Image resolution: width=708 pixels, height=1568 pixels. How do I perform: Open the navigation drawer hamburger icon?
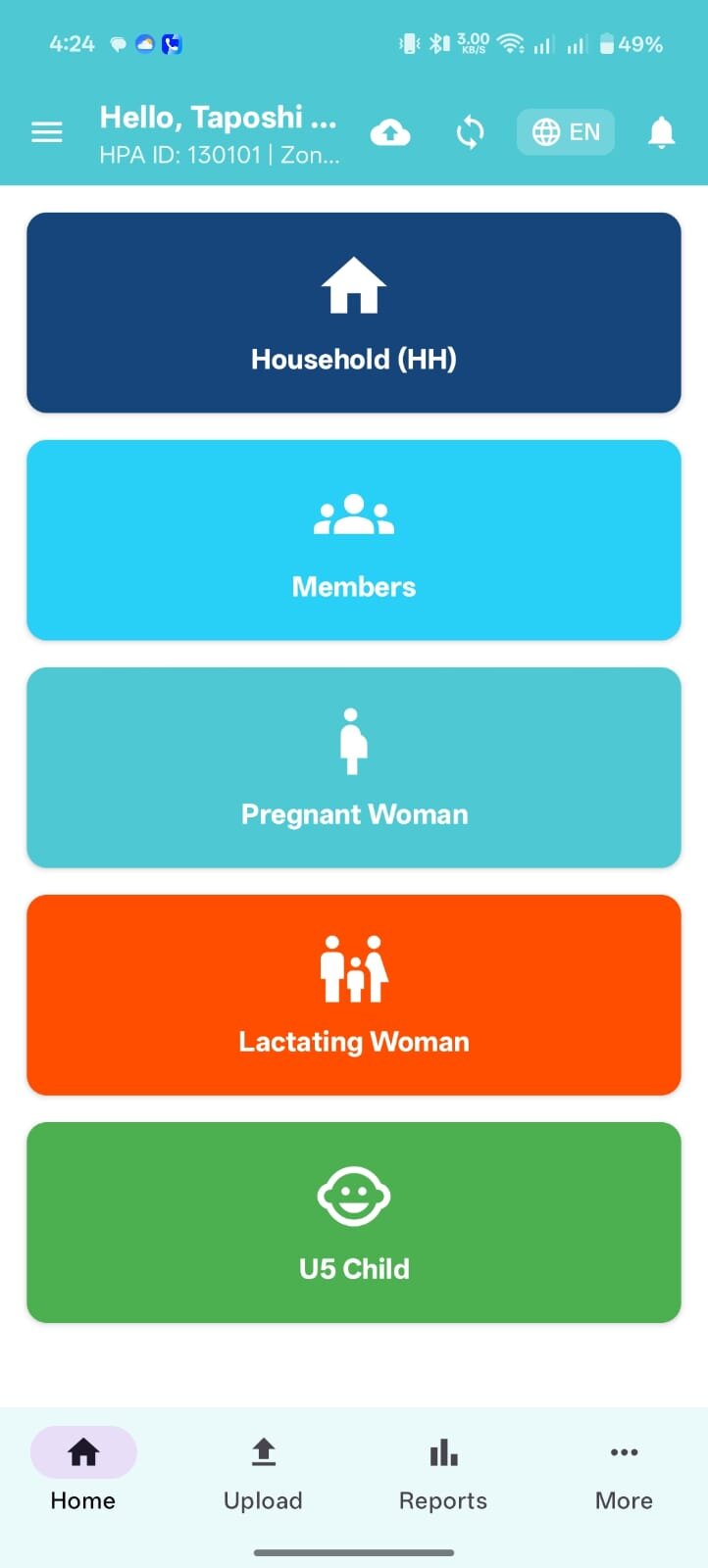[46, 131]
